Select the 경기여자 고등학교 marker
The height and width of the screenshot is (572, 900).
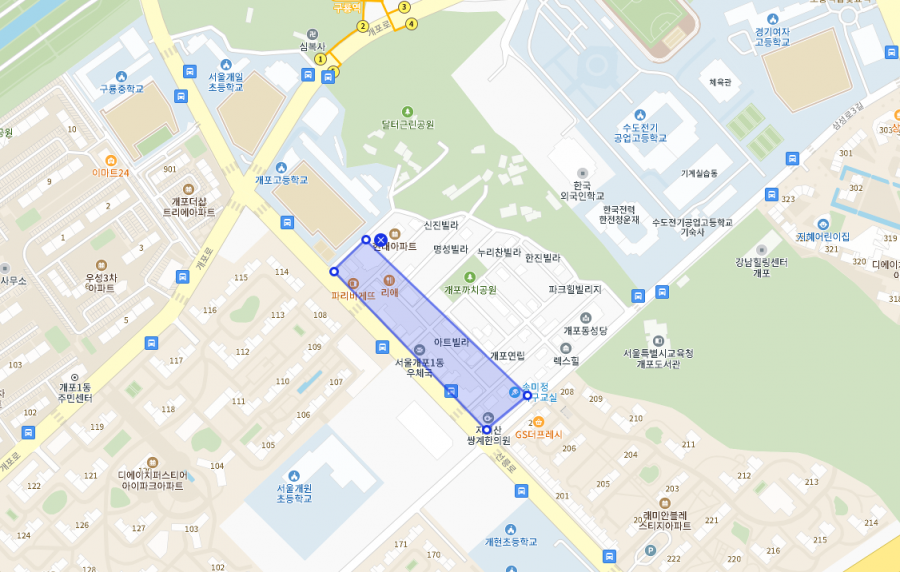tap(772, 19)
